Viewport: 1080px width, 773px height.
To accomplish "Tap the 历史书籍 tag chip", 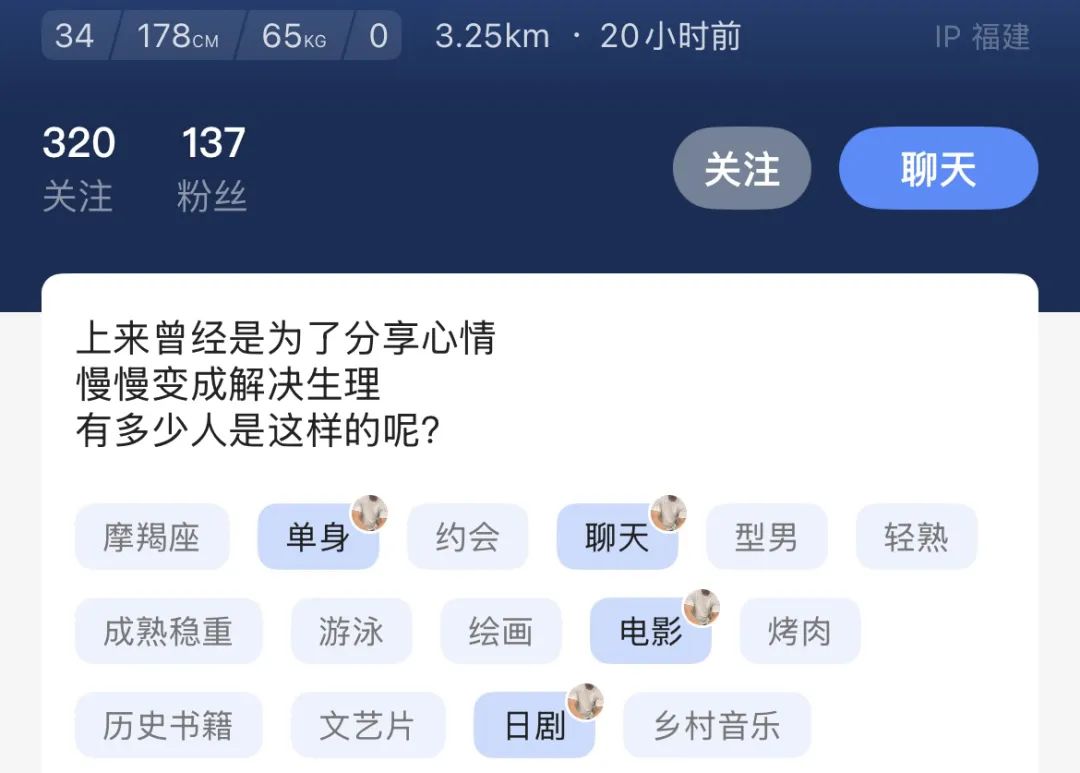I will pyautogui.click(x=168, y=725).
